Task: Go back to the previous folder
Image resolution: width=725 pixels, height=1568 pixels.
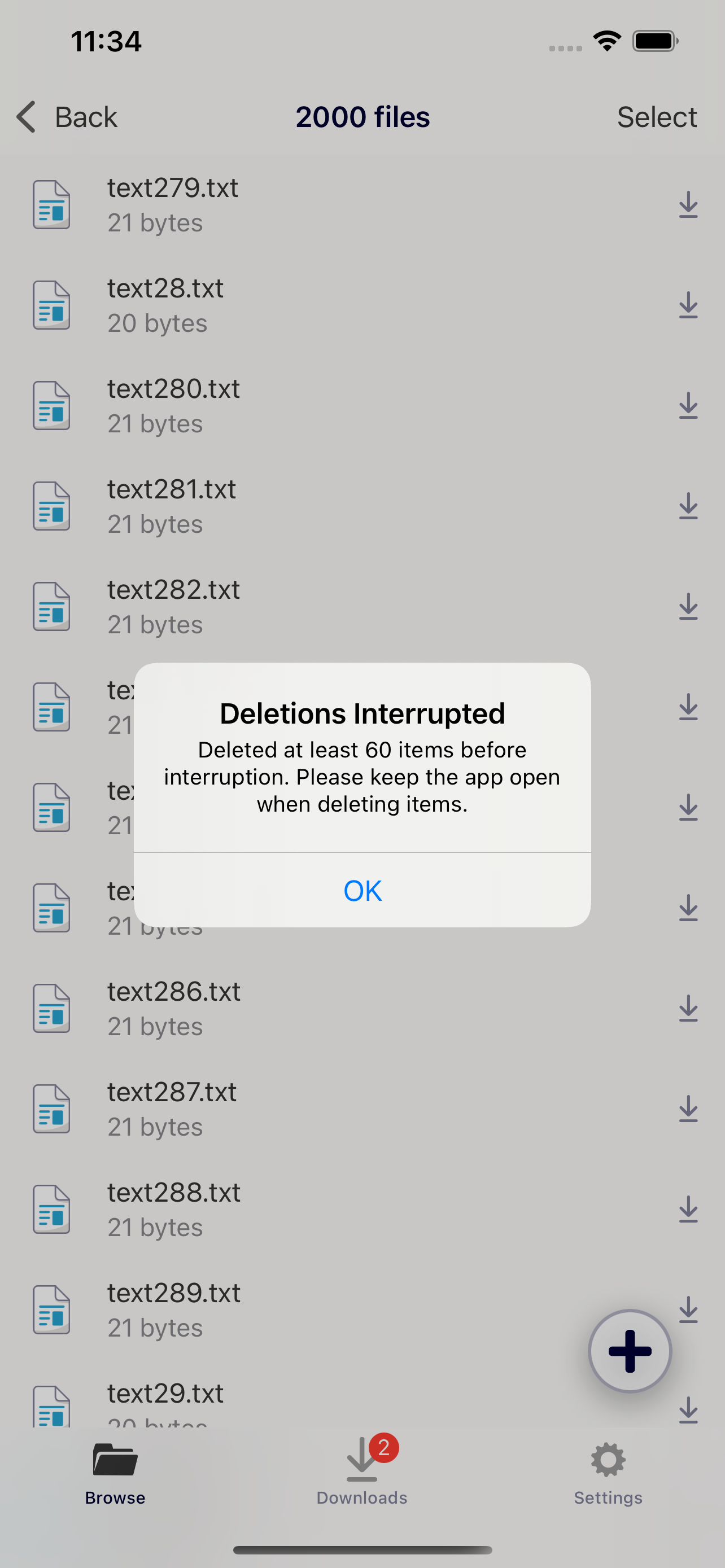Action: pos(67,117)
